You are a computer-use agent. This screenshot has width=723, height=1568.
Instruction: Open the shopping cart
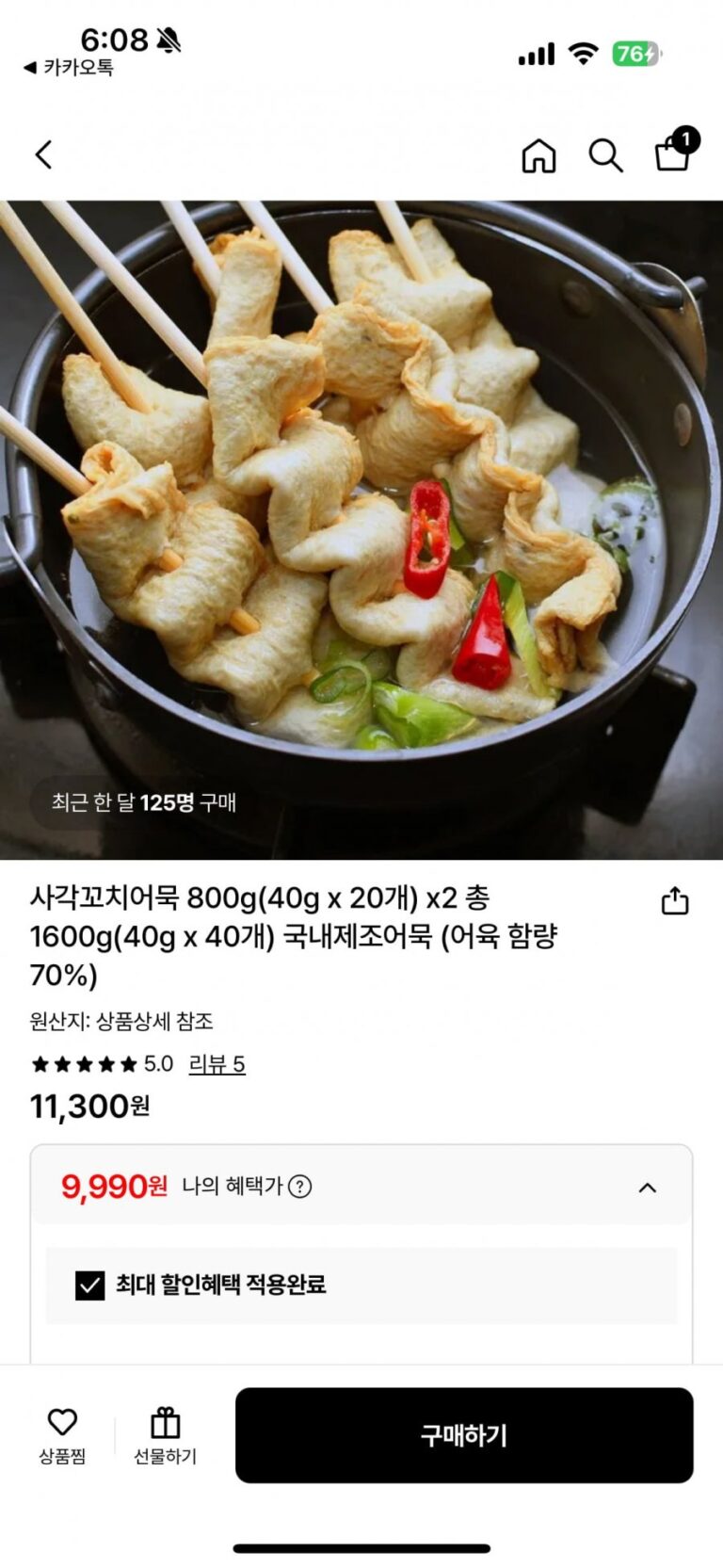[674, 153]
